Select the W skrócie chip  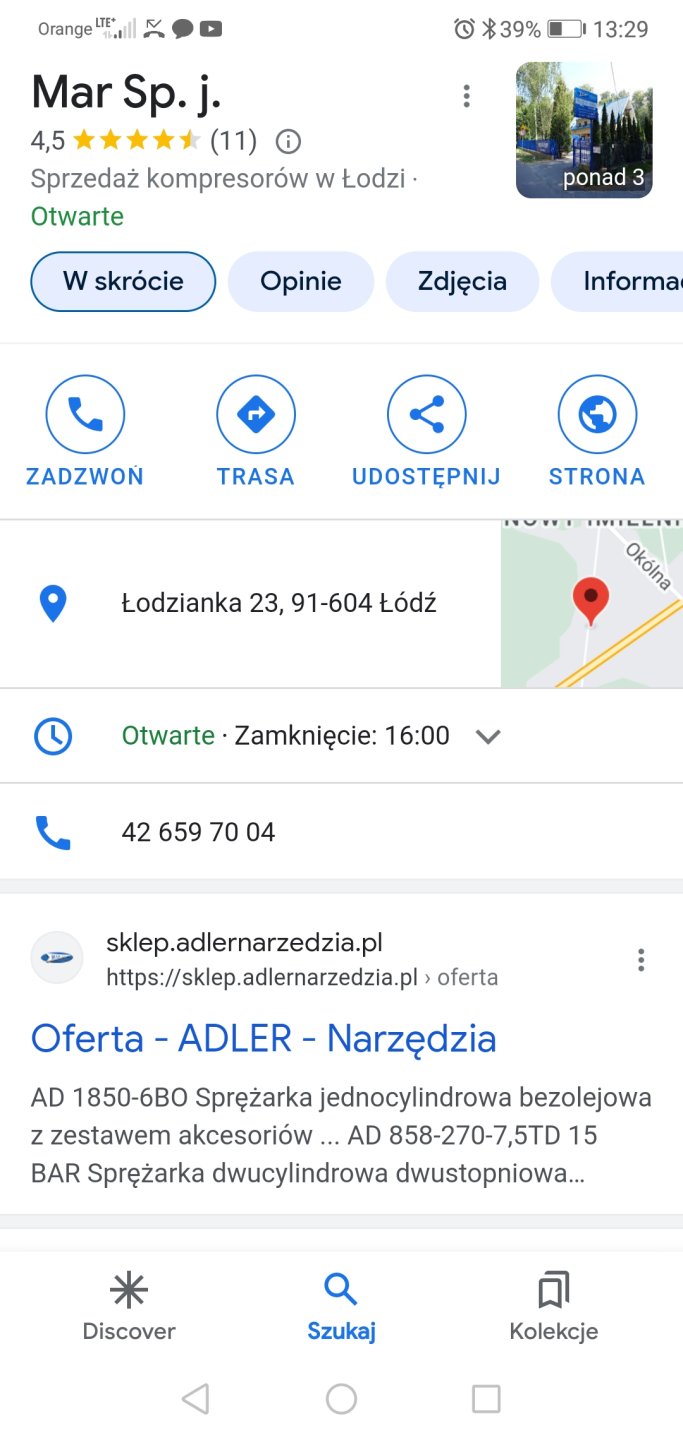[x=123, y=282]
